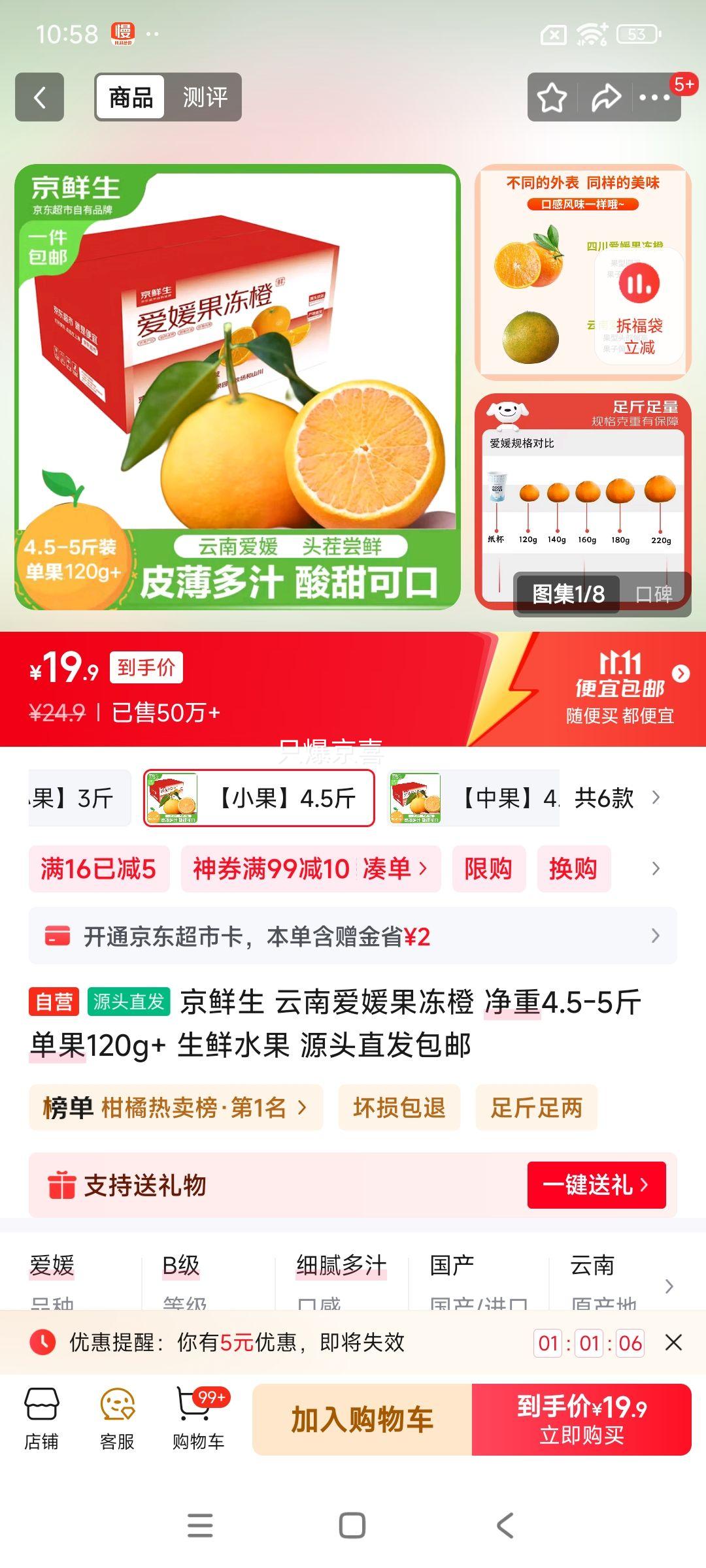Open the three-dot overflow menu
The image size is (706, 1568).
coord(655,97)
